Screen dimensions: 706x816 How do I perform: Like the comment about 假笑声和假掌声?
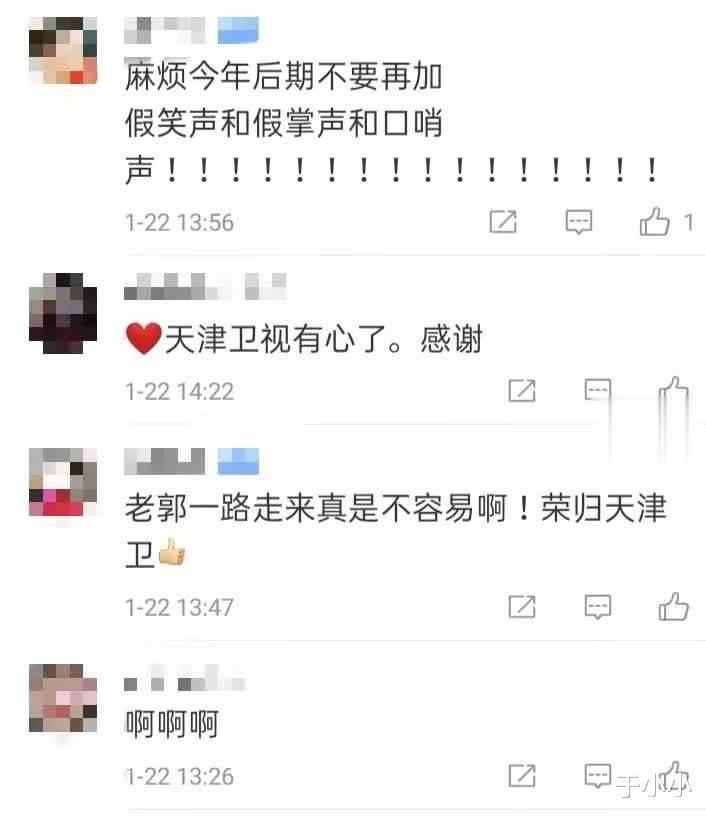coord(655,221)
